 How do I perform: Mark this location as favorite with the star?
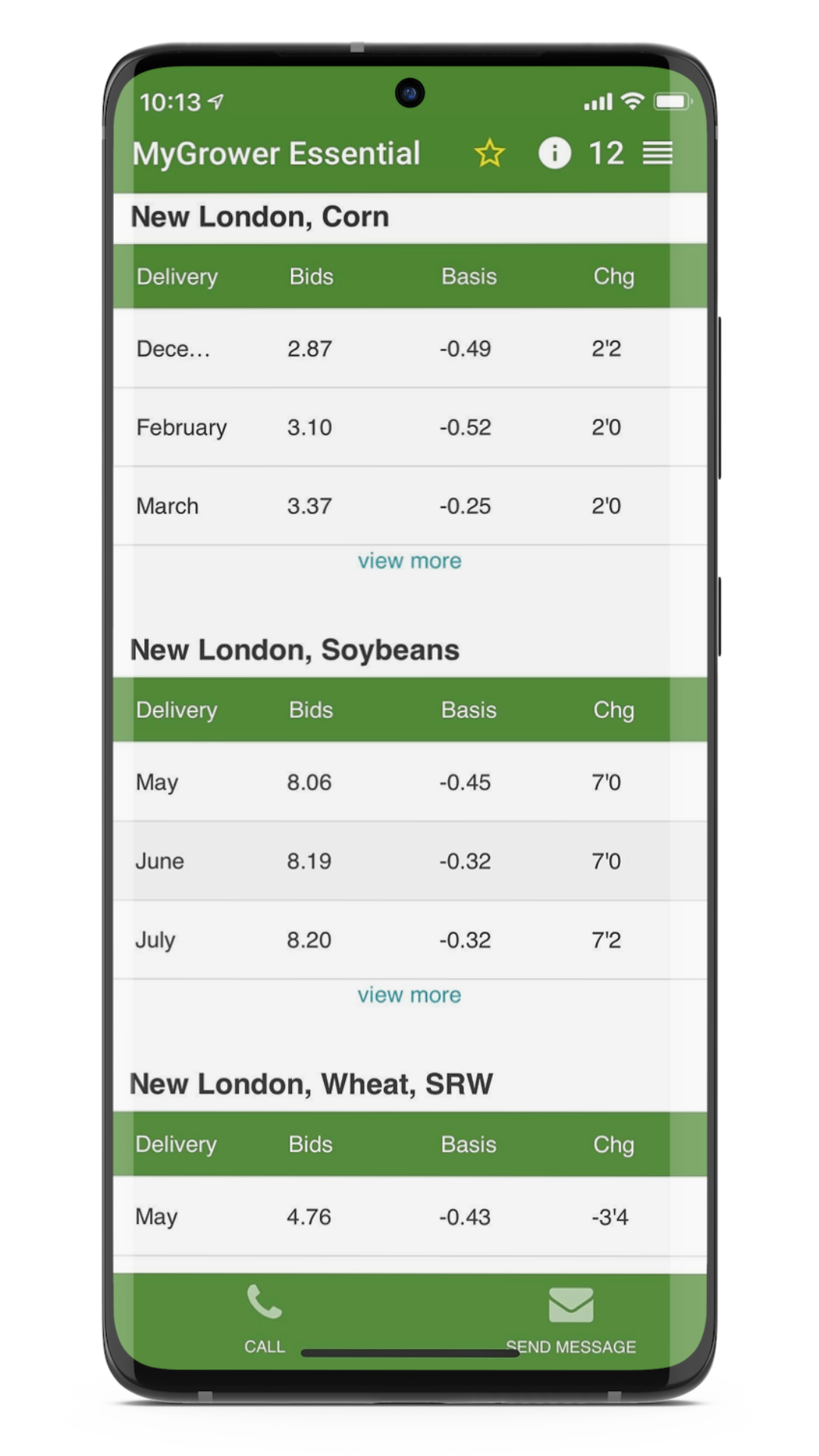click(x=489, y=153)
